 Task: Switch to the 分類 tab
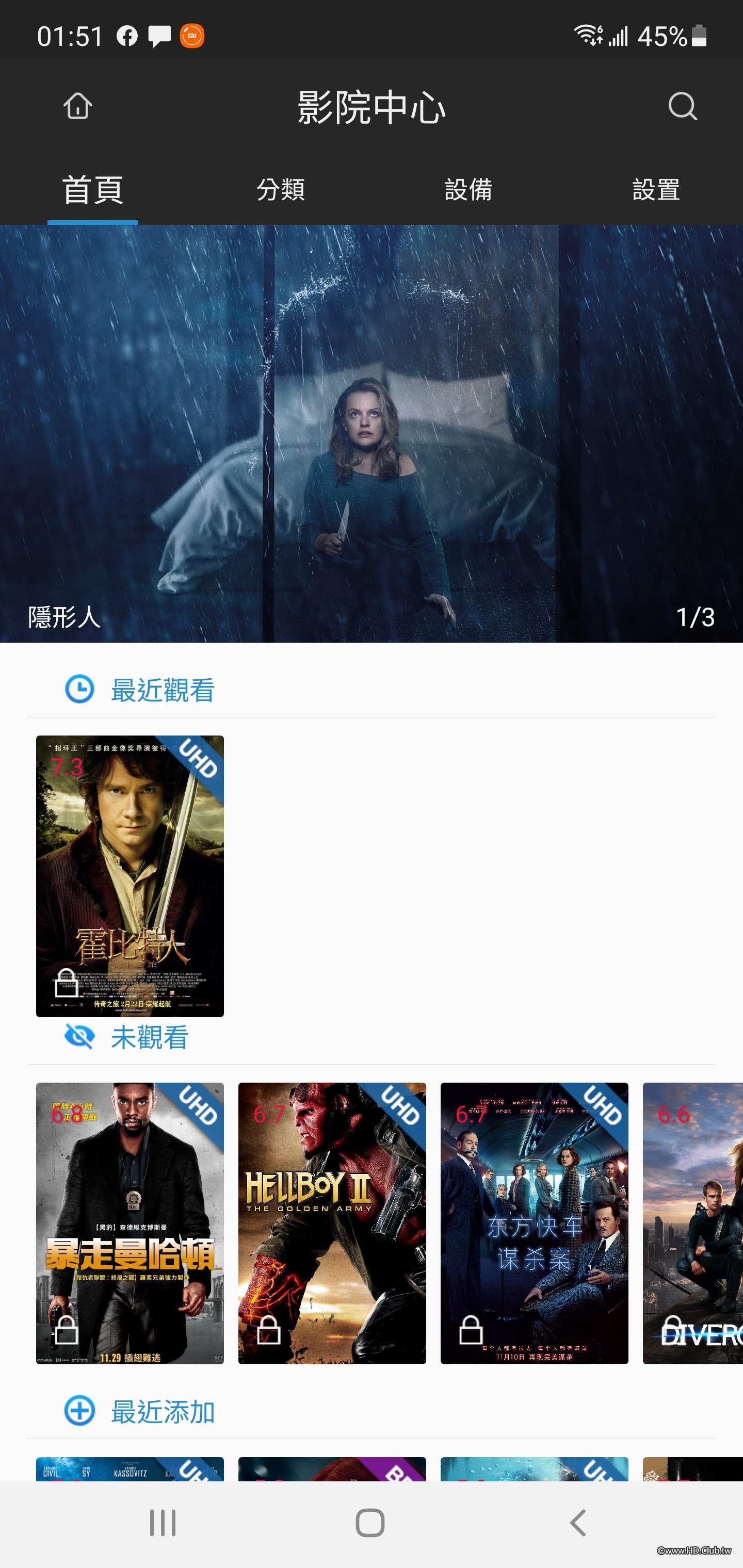(x=281, y=190)
